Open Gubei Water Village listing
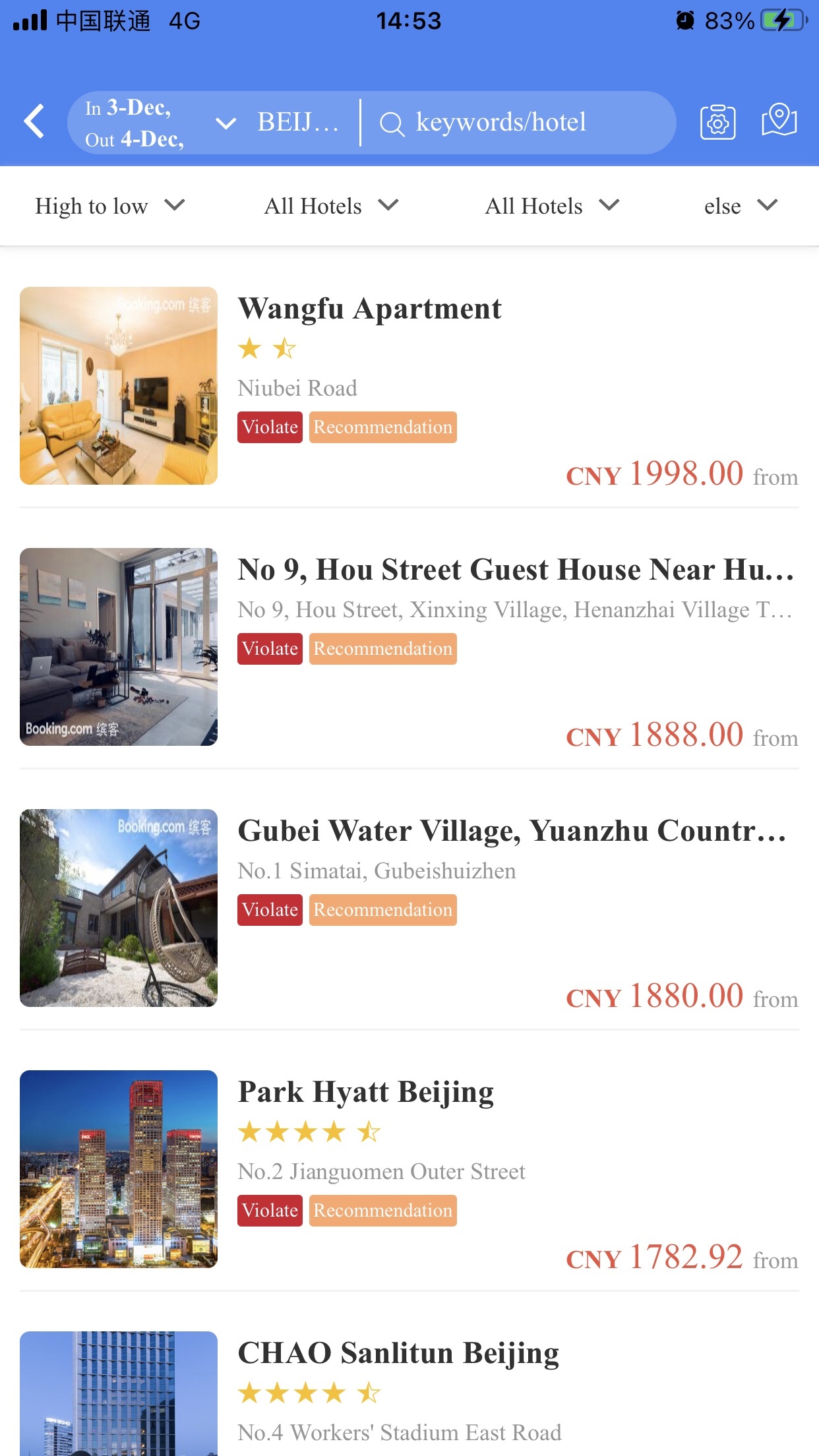 click(x=409, y=907)
